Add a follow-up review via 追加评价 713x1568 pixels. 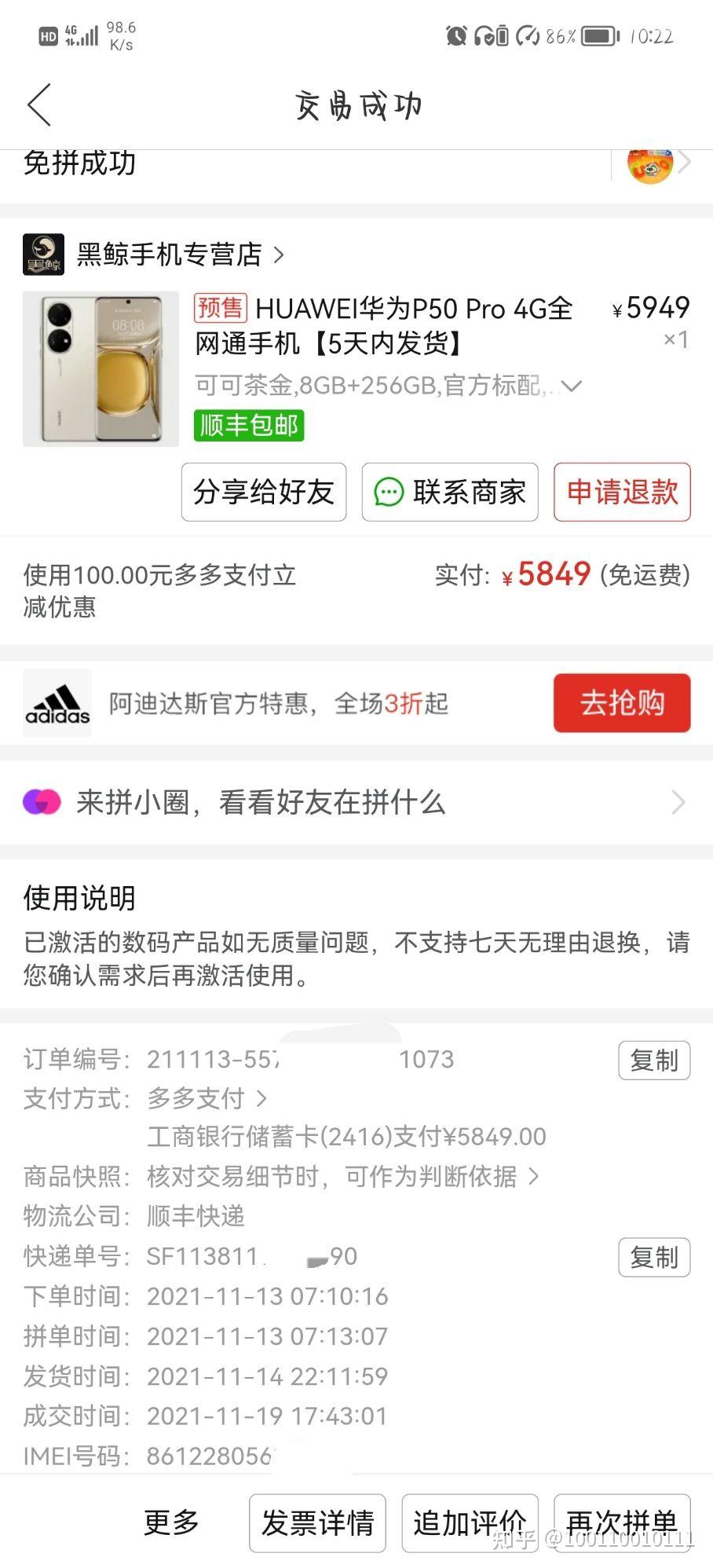470,1523
